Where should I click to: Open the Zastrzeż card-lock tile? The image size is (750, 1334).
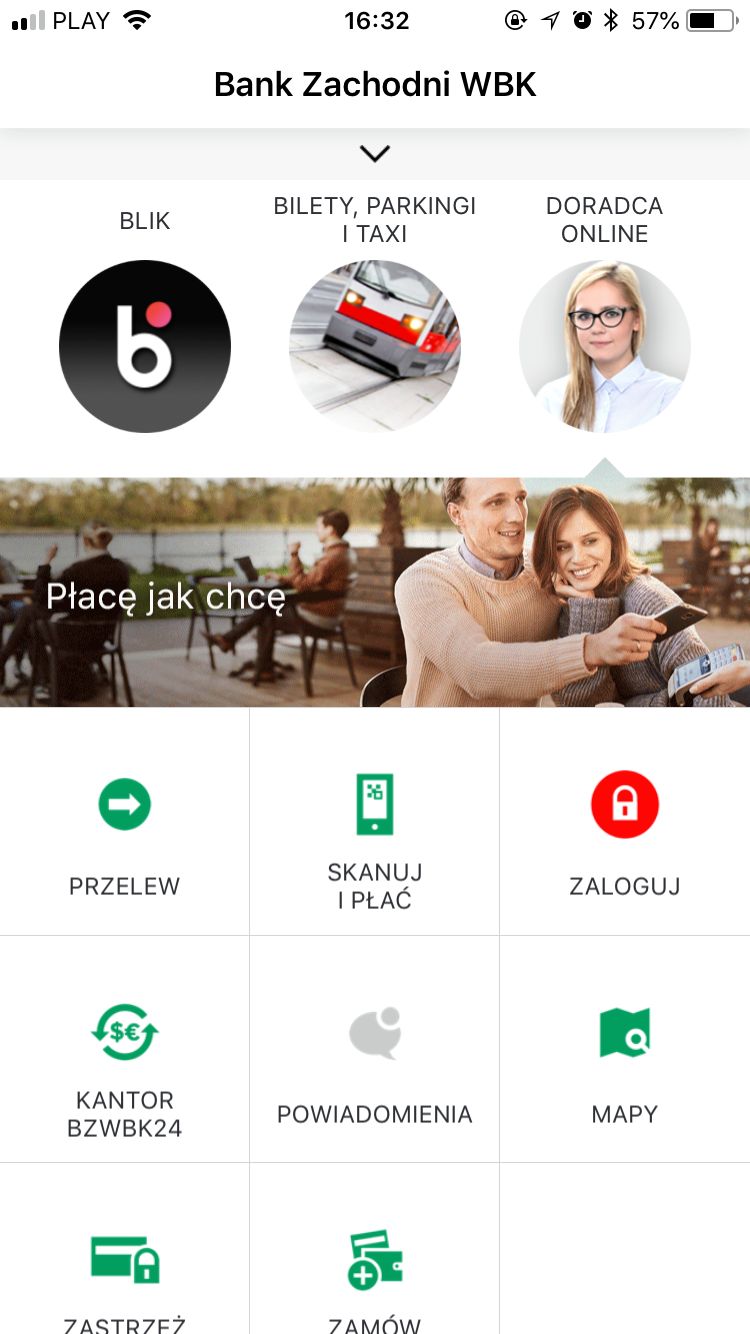click(x=124, y=1249)
